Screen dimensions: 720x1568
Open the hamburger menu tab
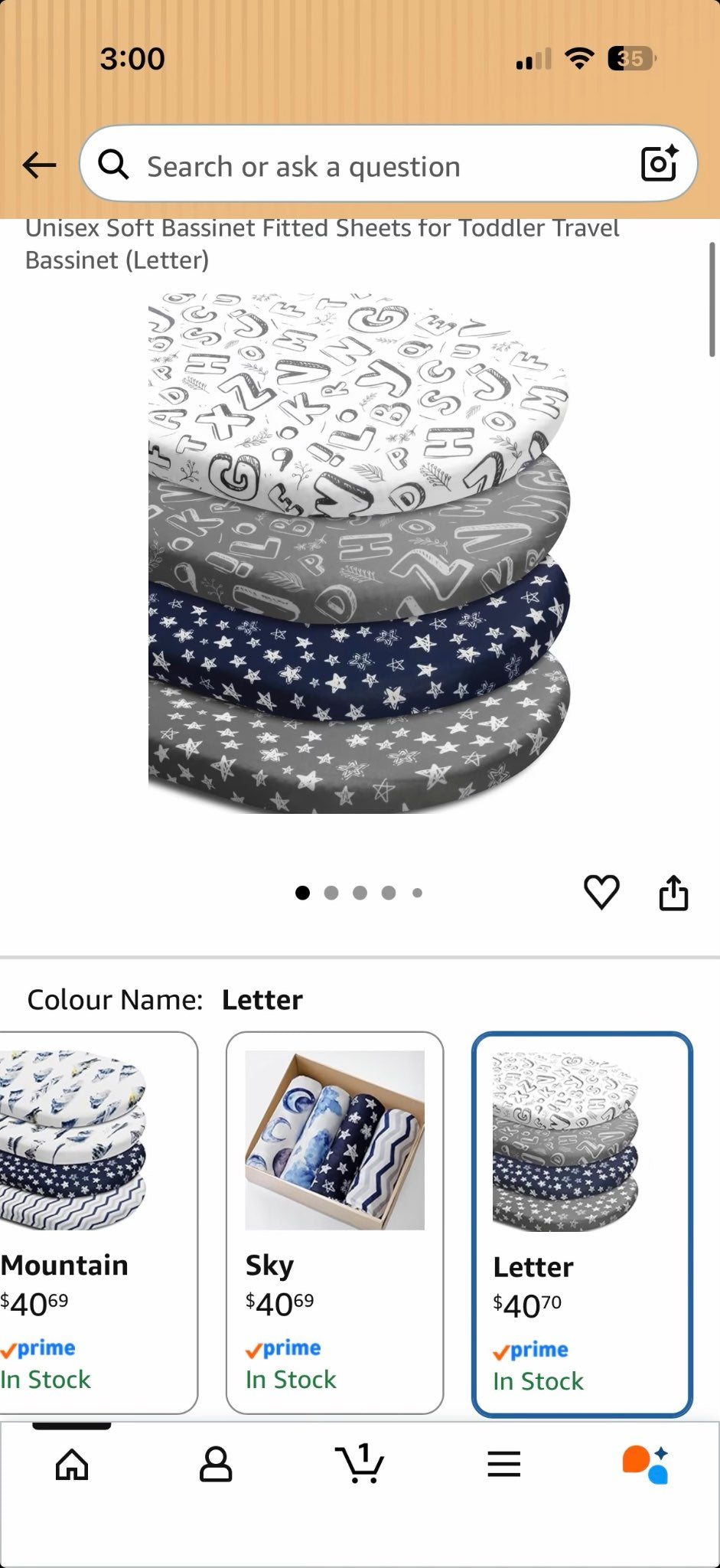pos(503,1464)
